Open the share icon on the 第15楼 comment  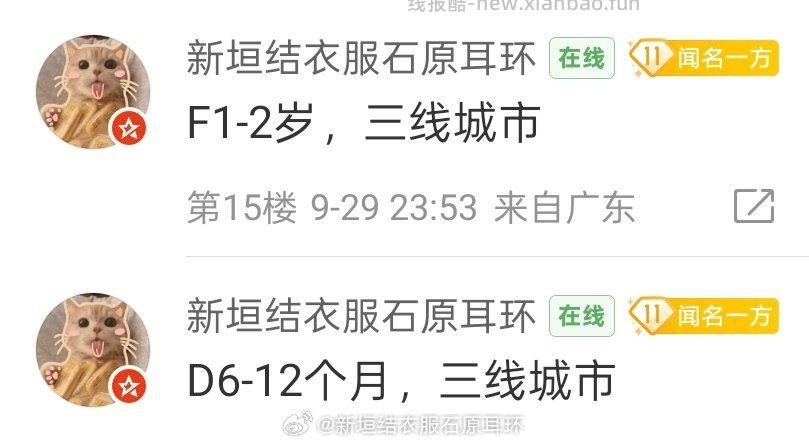(754, 207)
